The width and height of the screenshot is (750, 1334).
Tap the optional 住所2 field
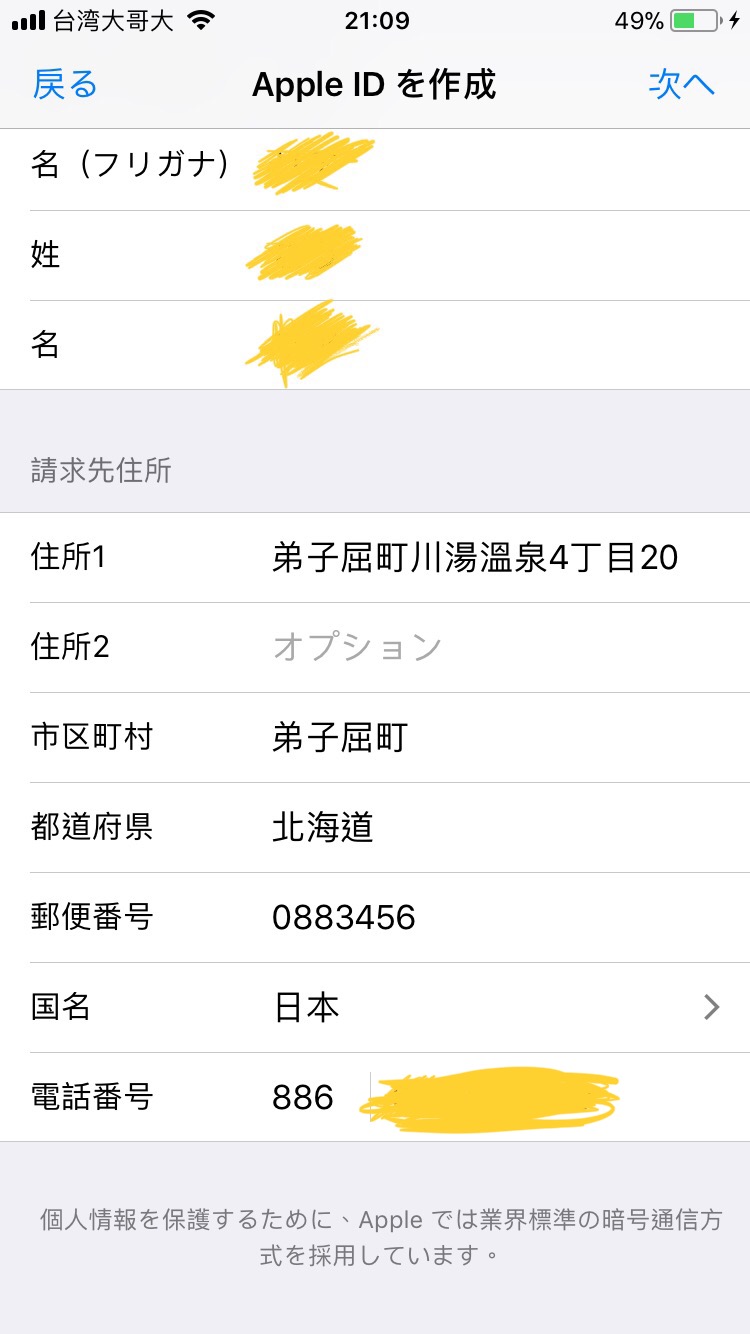click(x=480, y=648)
